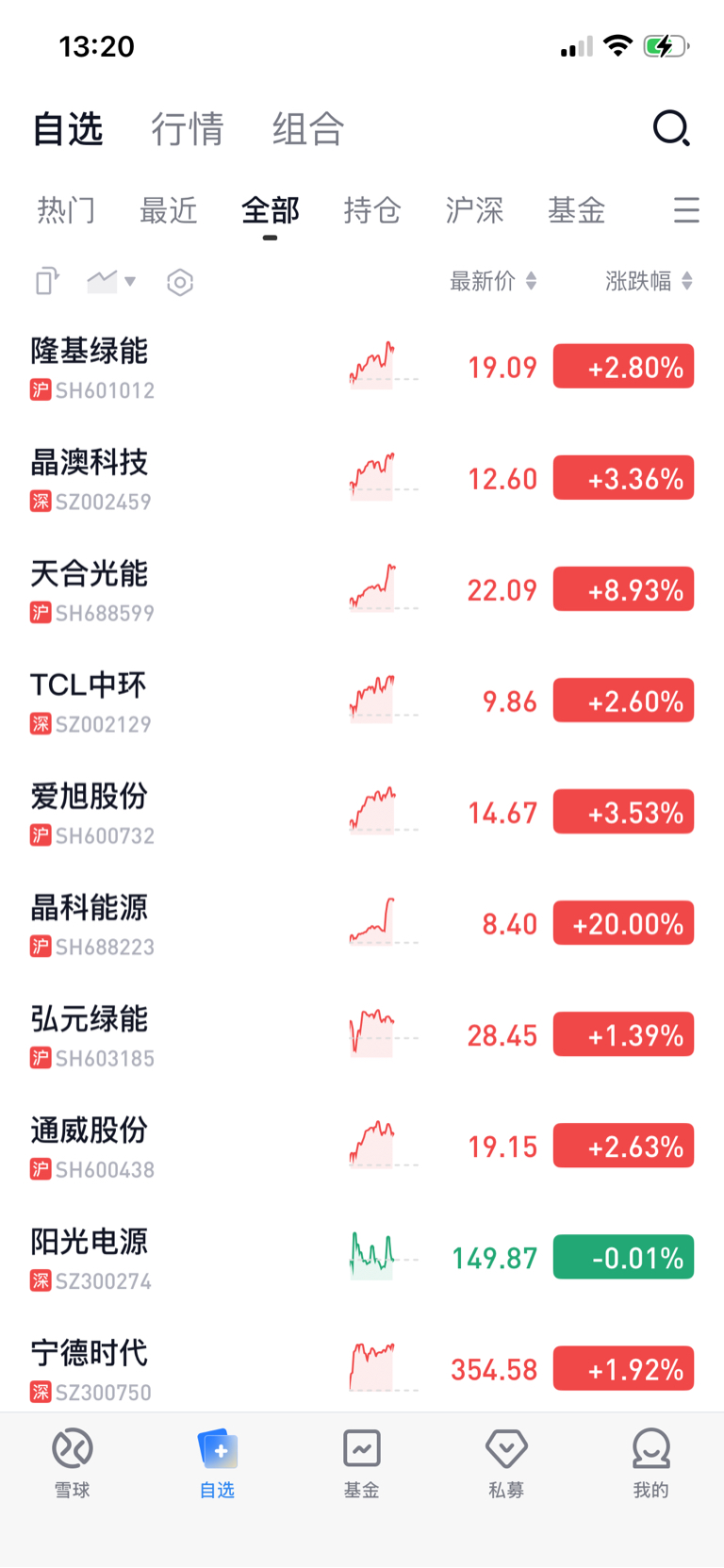Switch to the 组合 top tab
Screen dimensions: 724x1568
click(x=308, y=129)
